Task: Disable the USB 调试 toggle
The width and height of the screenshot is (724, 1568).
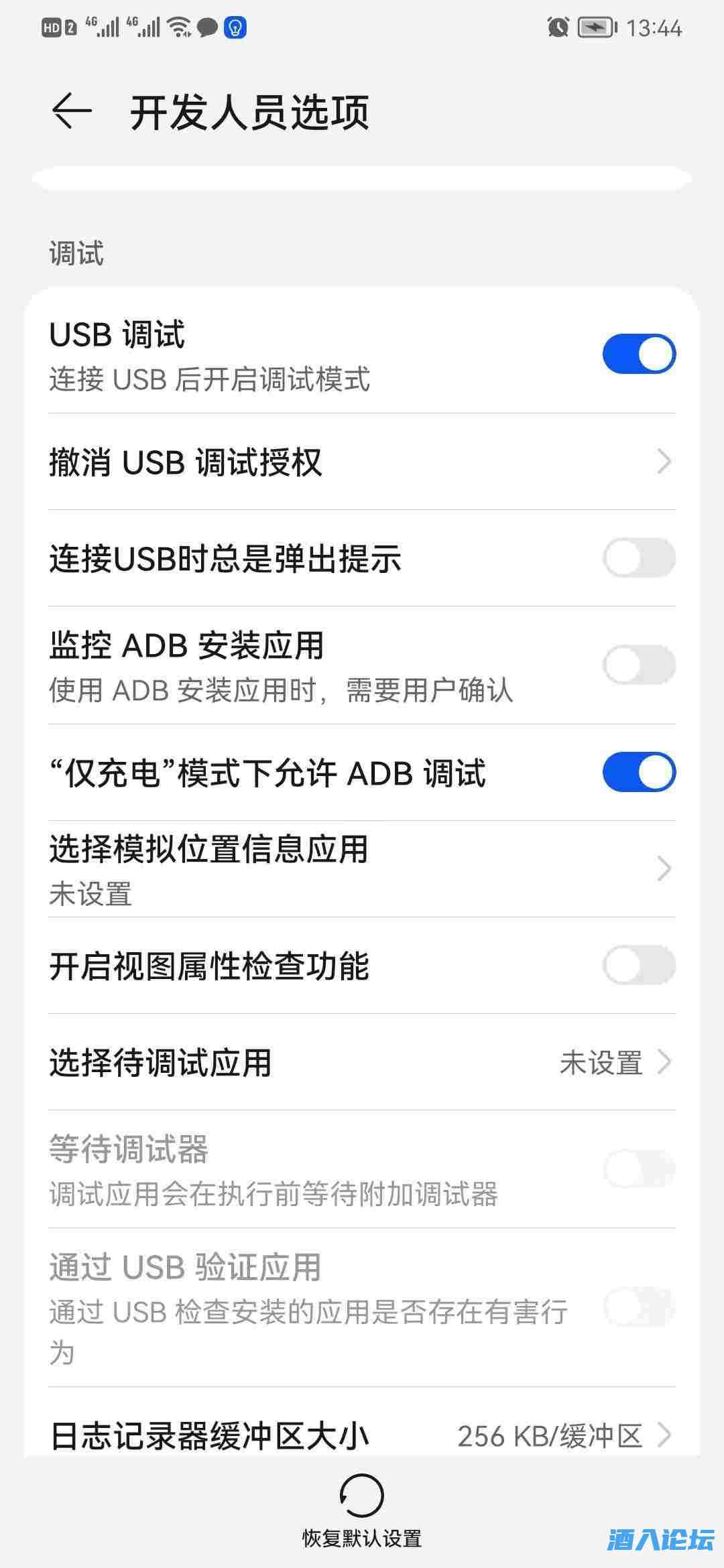Action: pos(638,353)
